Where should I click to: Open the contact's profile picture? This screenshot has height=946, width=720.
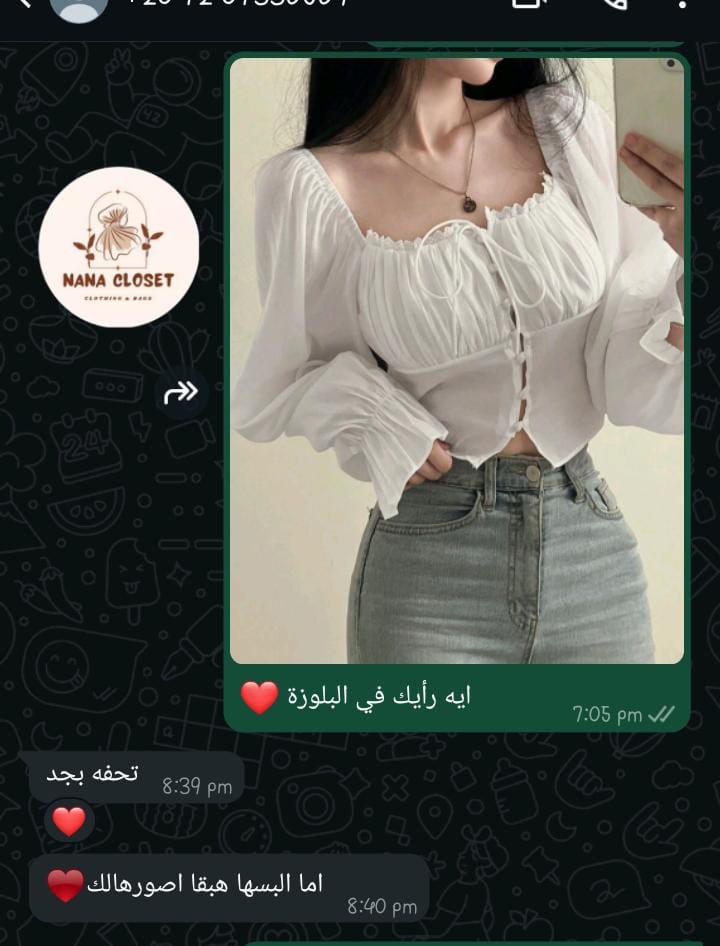point(78,8)
